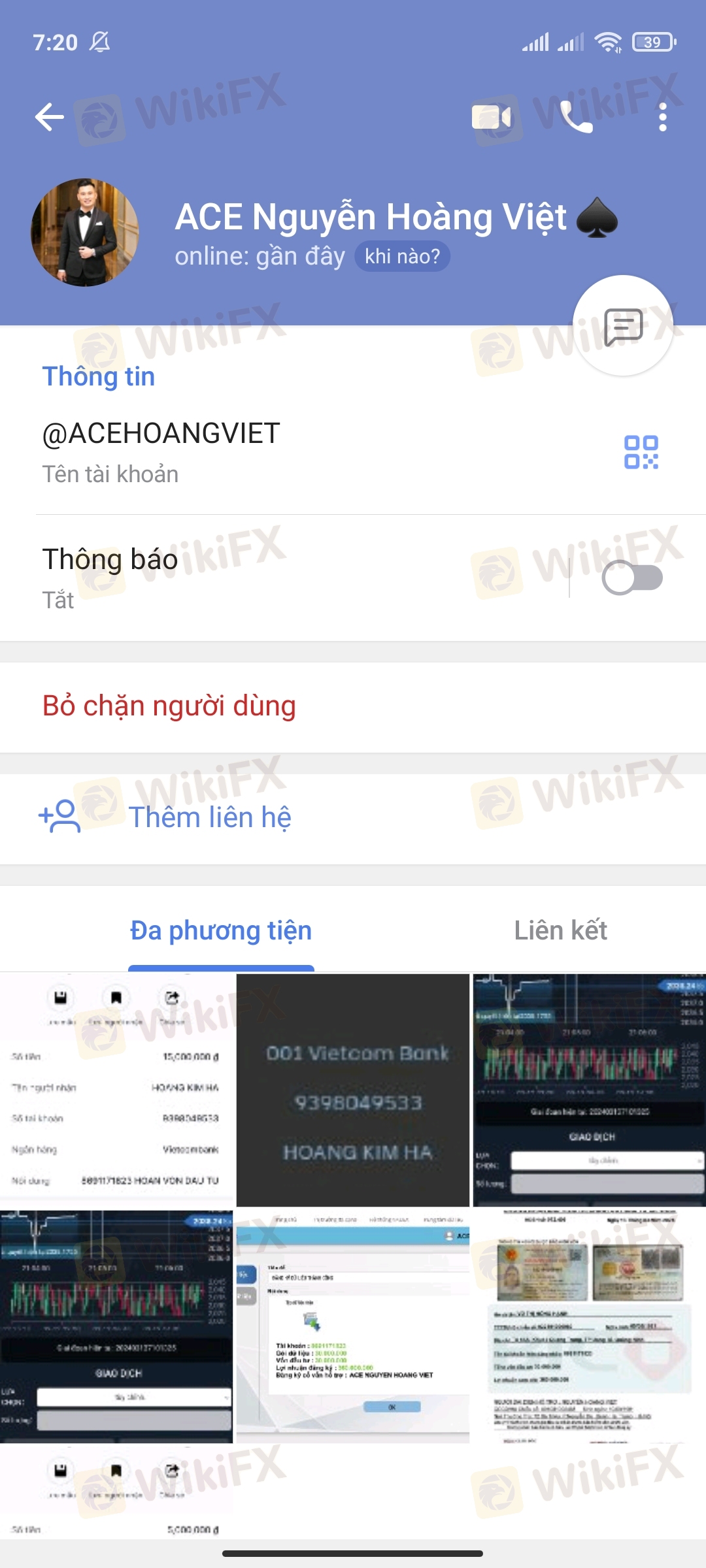Screen dimensions: 706x1568
Task: Open the message chat button
Action: pyautogui.click(x=623, y=326)
